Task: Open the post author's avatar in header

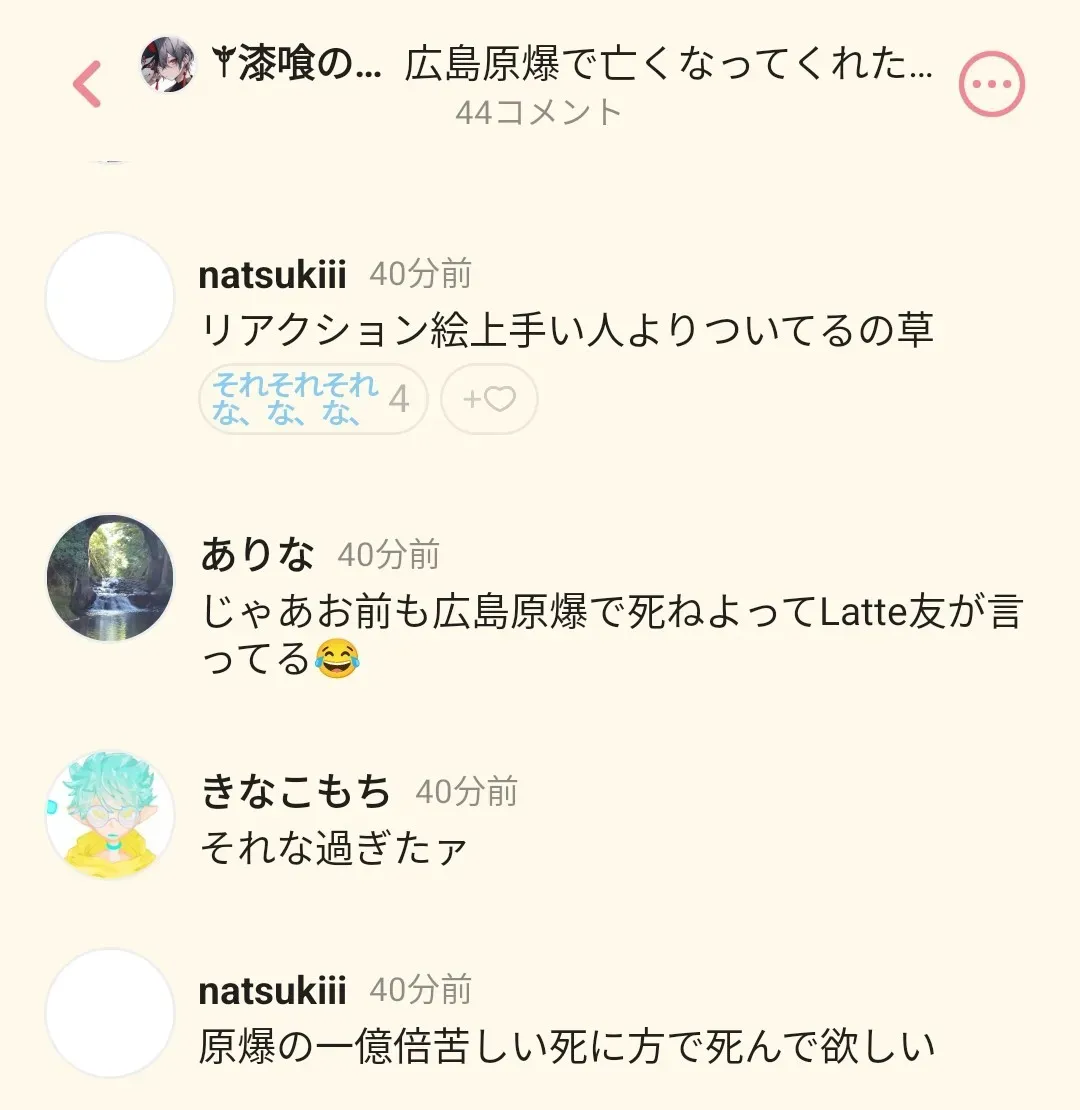Action: (x=167, y=65)
